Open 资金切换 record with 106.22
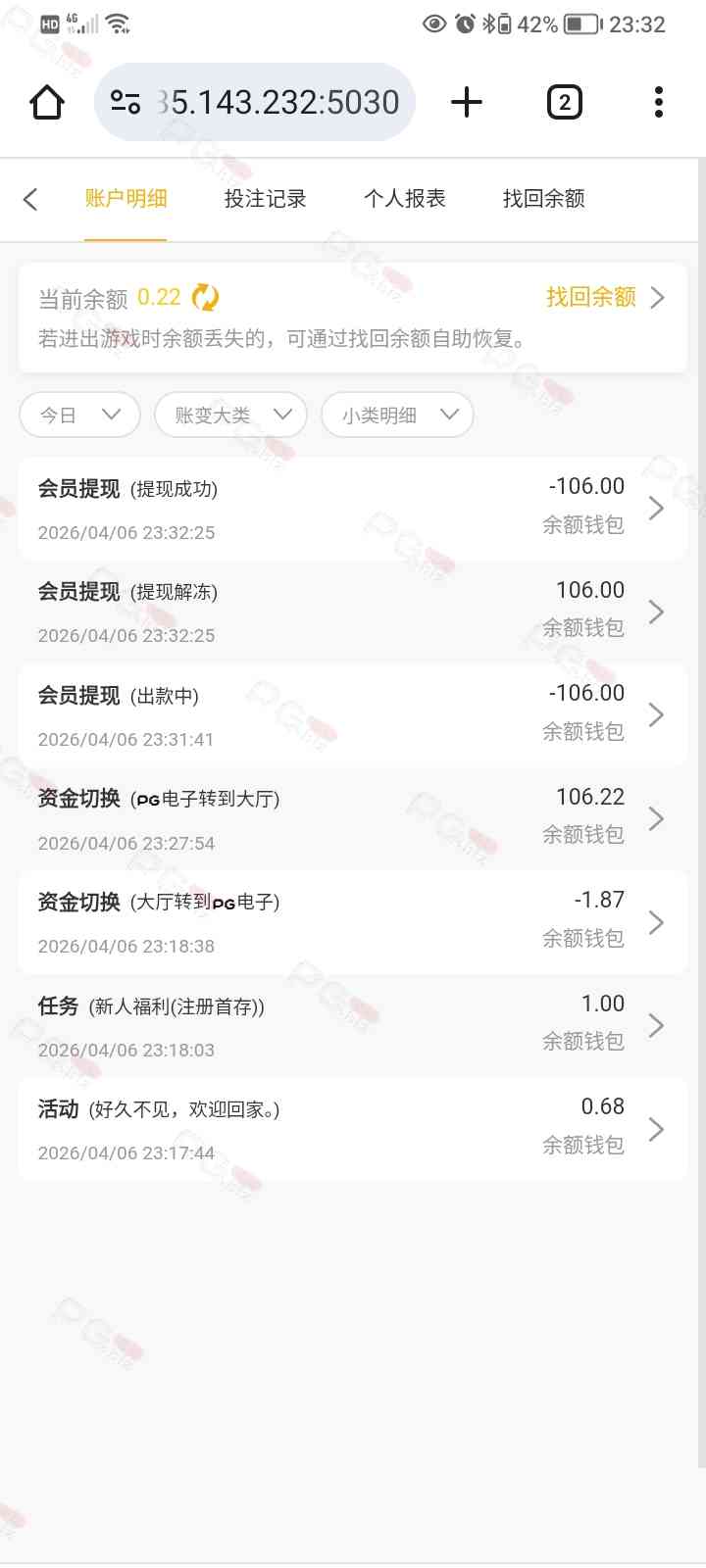Screen dimensions: 706x1568 coord(352,819)
